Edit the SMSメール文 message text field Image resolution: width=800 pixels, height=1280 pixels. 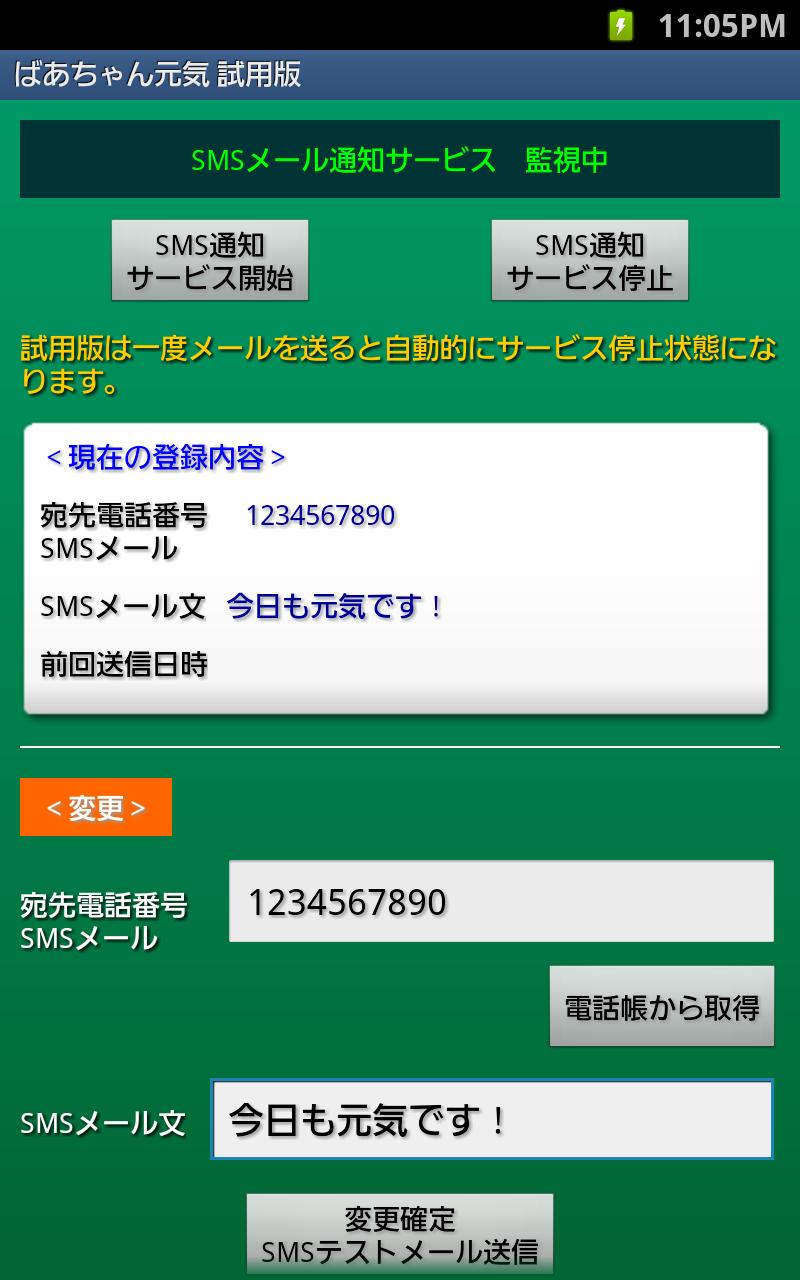[x=492, y=1120]
